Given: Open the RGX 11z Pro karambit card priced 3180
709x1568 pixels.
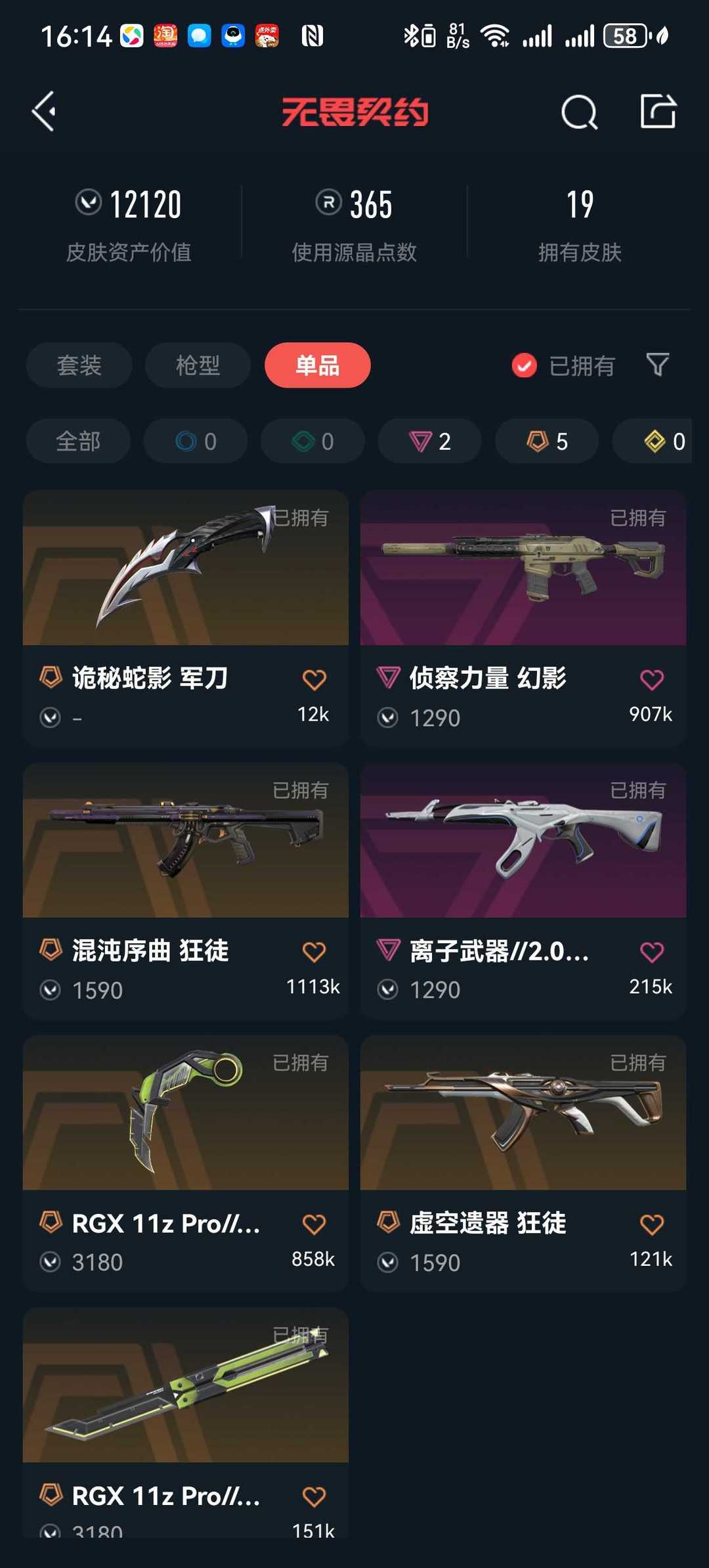Looking at the screenshot, I should pyautogui.click(x=186, y=1163).
